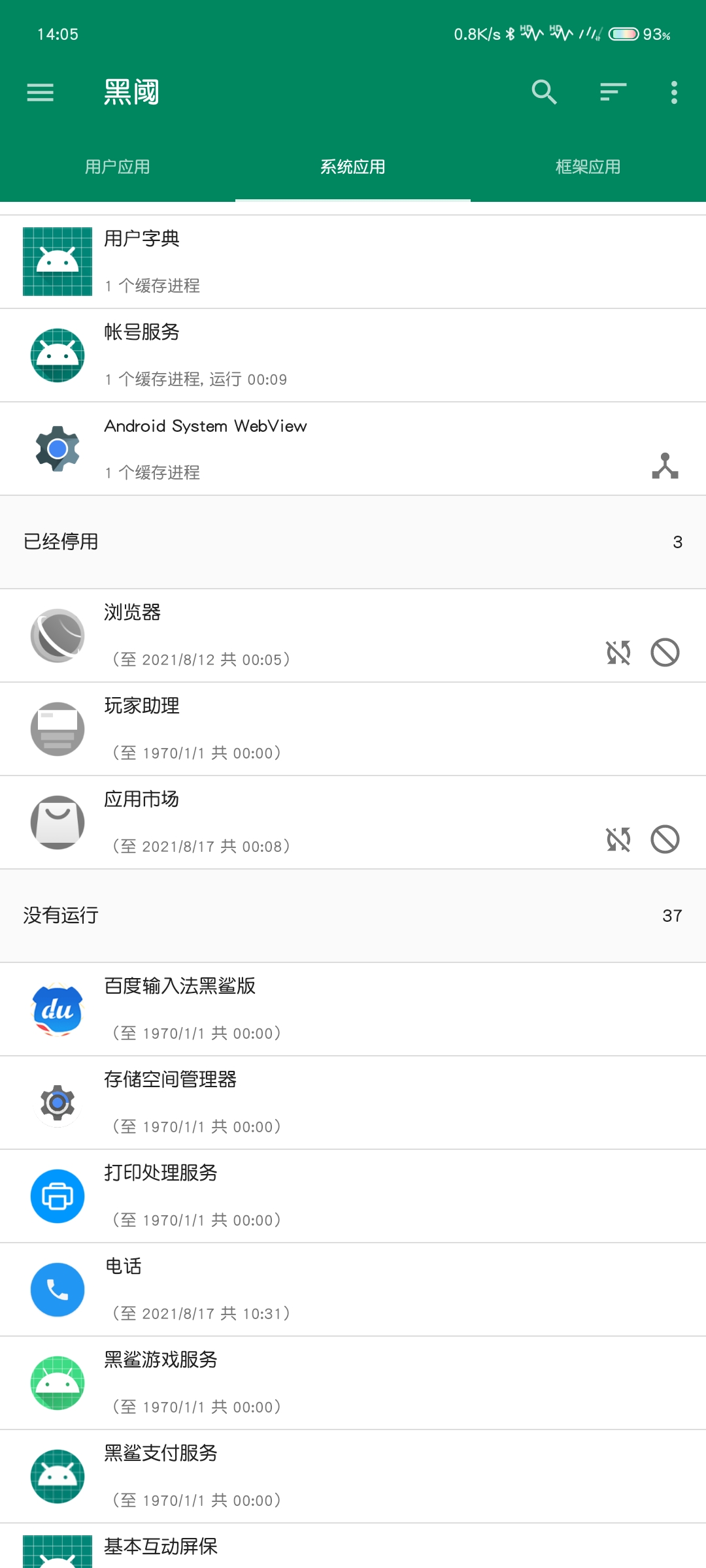Switch to the 框架应用 tab
The image size is (706, 1568).
588,167
